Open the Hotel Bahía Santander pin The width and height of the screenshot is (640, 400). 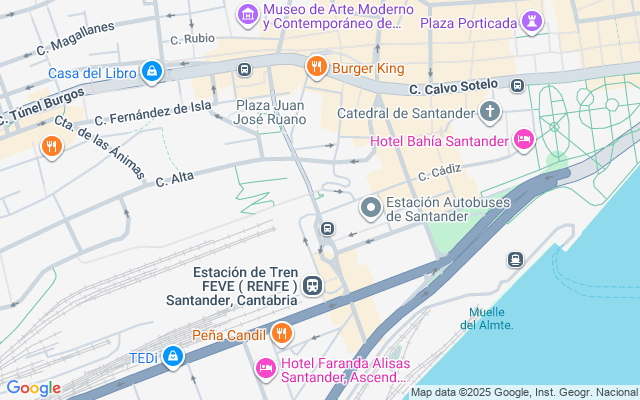point(523,140)
